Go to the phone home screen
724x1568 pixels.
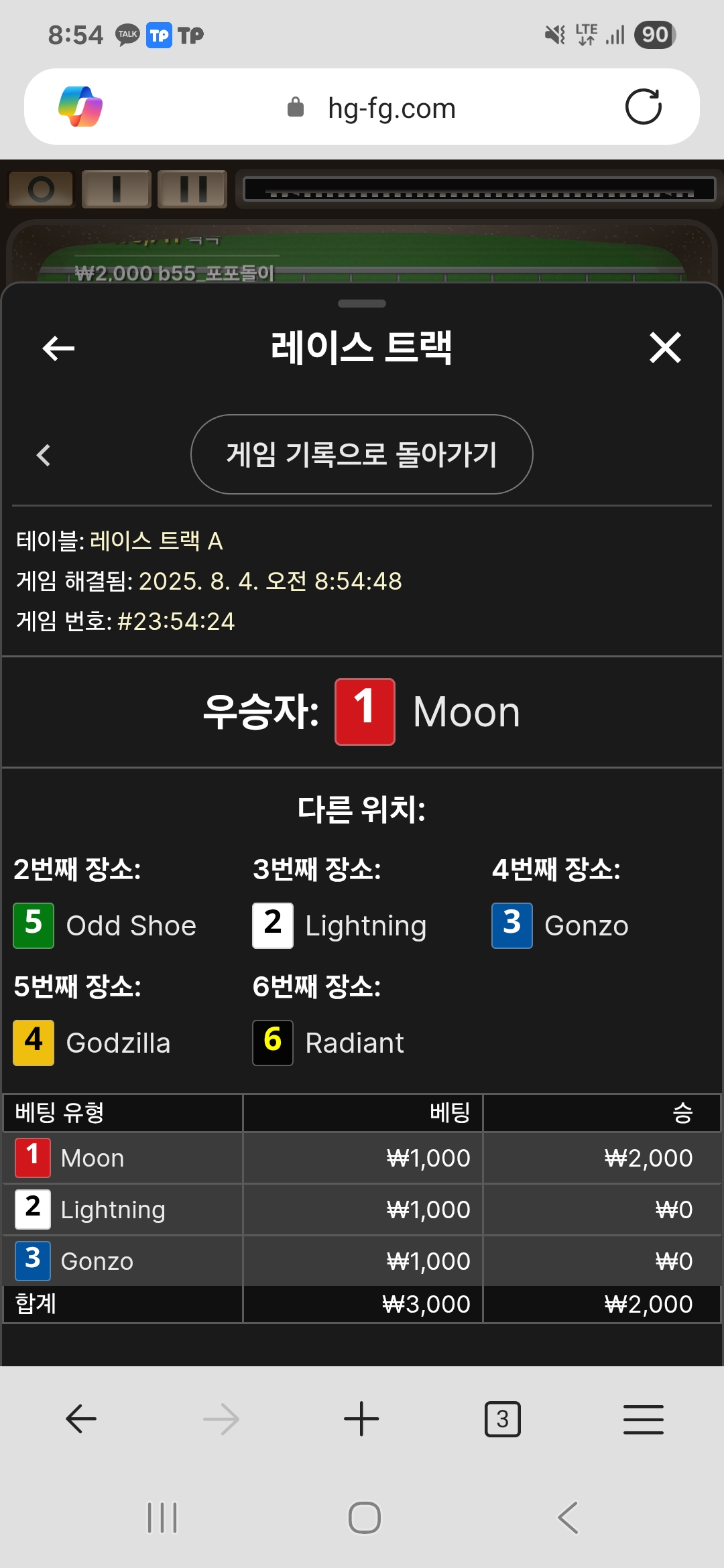pos(365,1518)
